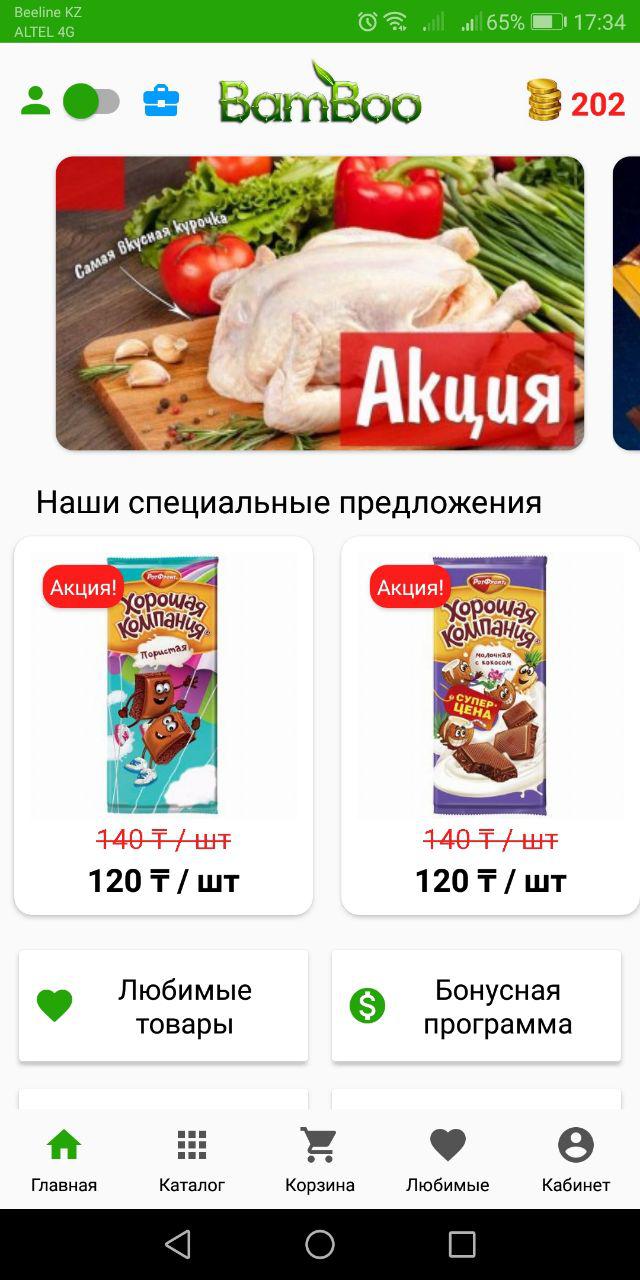Screen dimensions: 640x1280
Task: Open the Хорошая Компания Пористая chocolate card
Action: point(163,725)
